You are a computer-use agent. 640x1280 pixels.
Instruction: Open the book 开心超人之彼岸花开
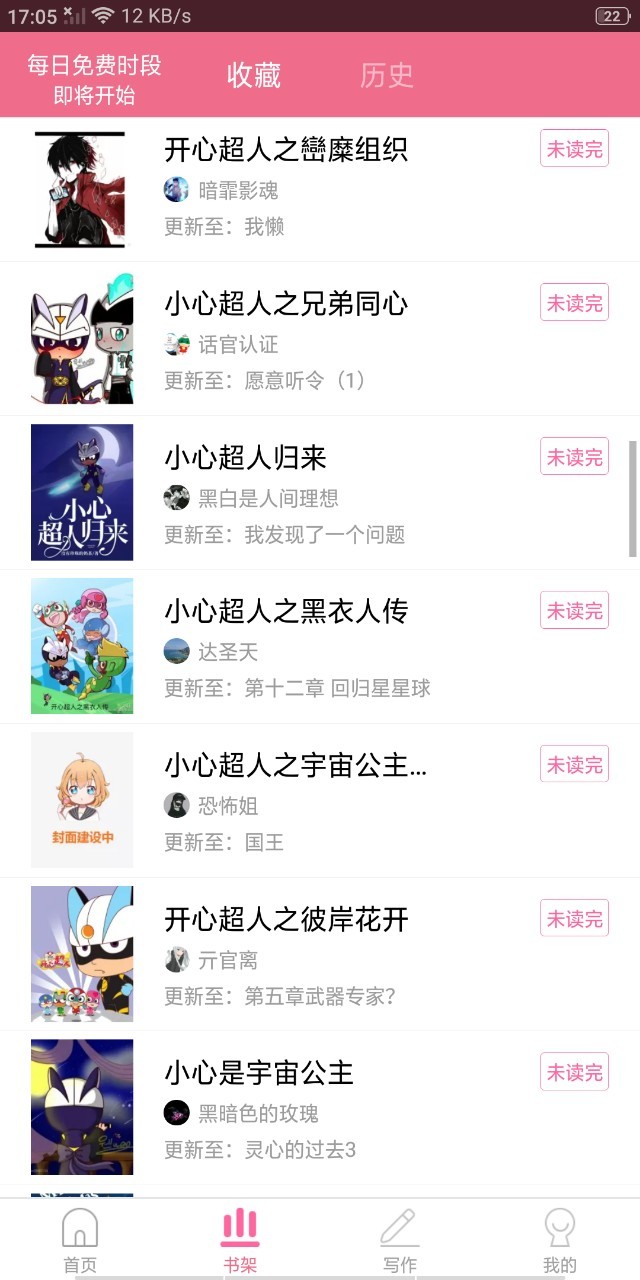pyautogui.click(x=286, y=919)
